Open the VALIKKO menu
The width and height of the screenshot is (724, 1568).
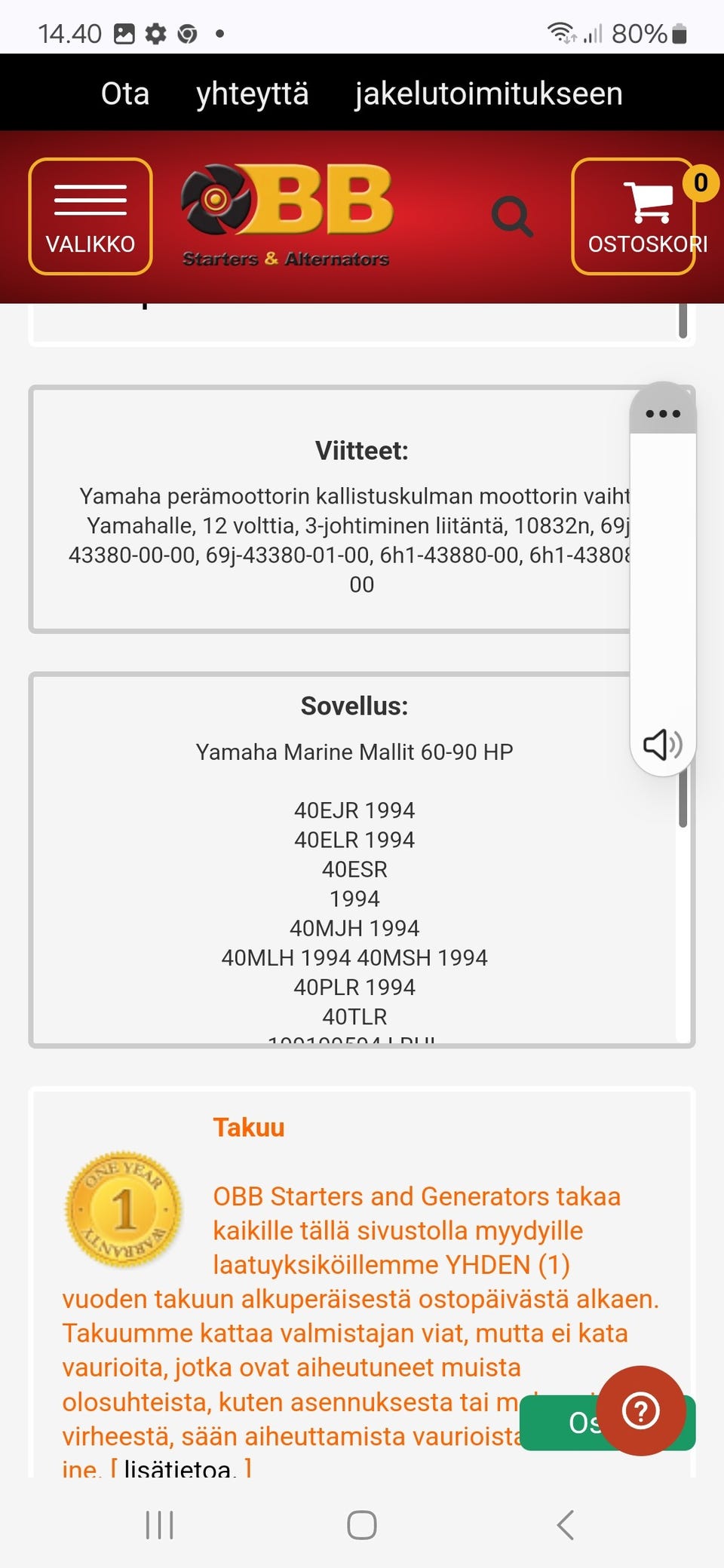tap(90, 216)
